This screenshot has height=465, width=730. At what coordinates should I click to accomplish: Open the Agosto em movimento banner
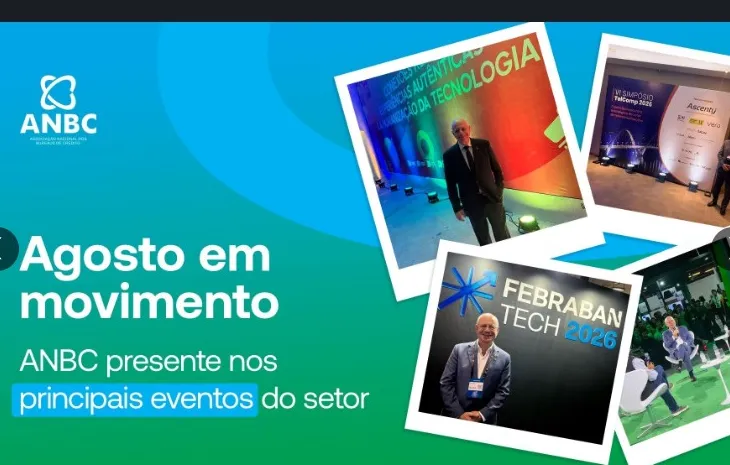(x=365, y=243)
